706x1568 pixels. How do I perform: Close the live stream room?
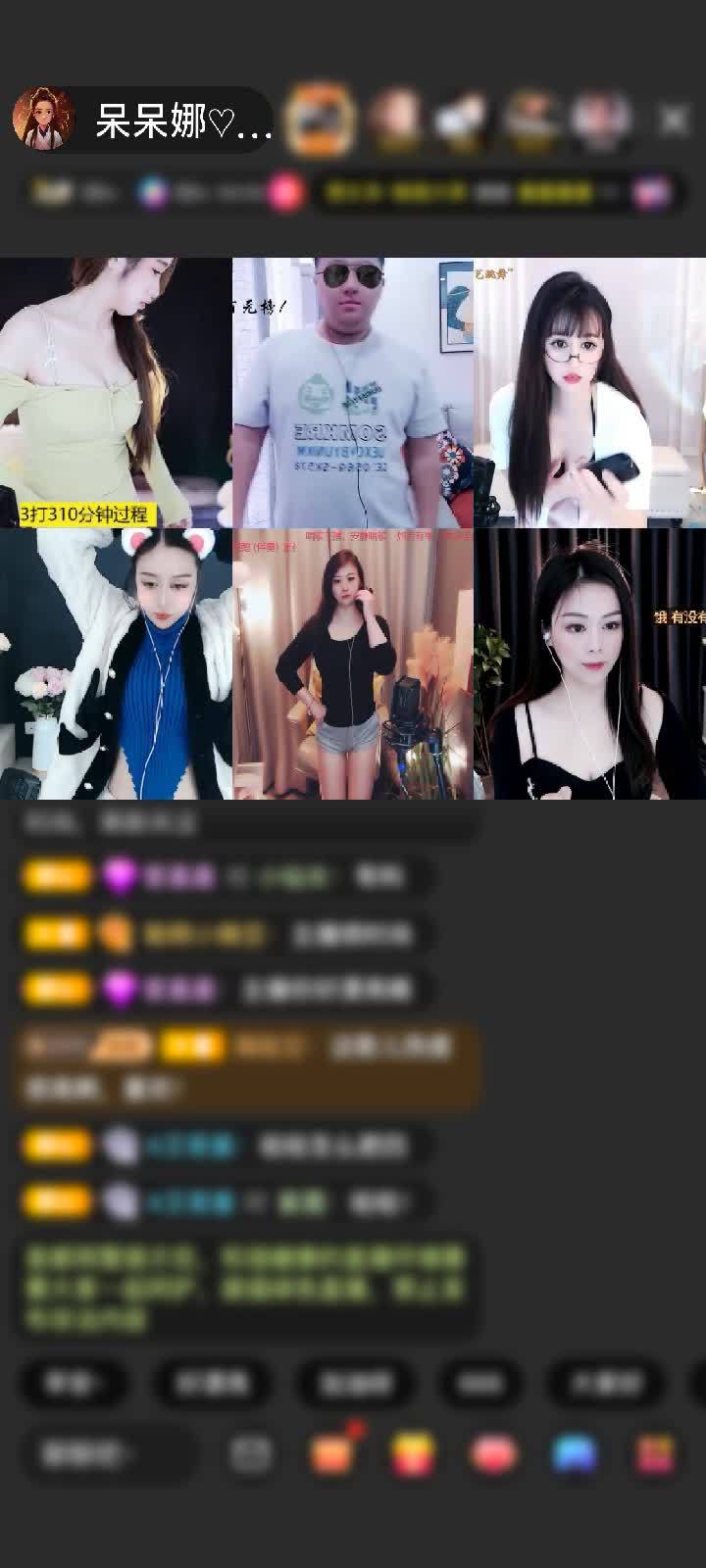(x=673, y=121)
